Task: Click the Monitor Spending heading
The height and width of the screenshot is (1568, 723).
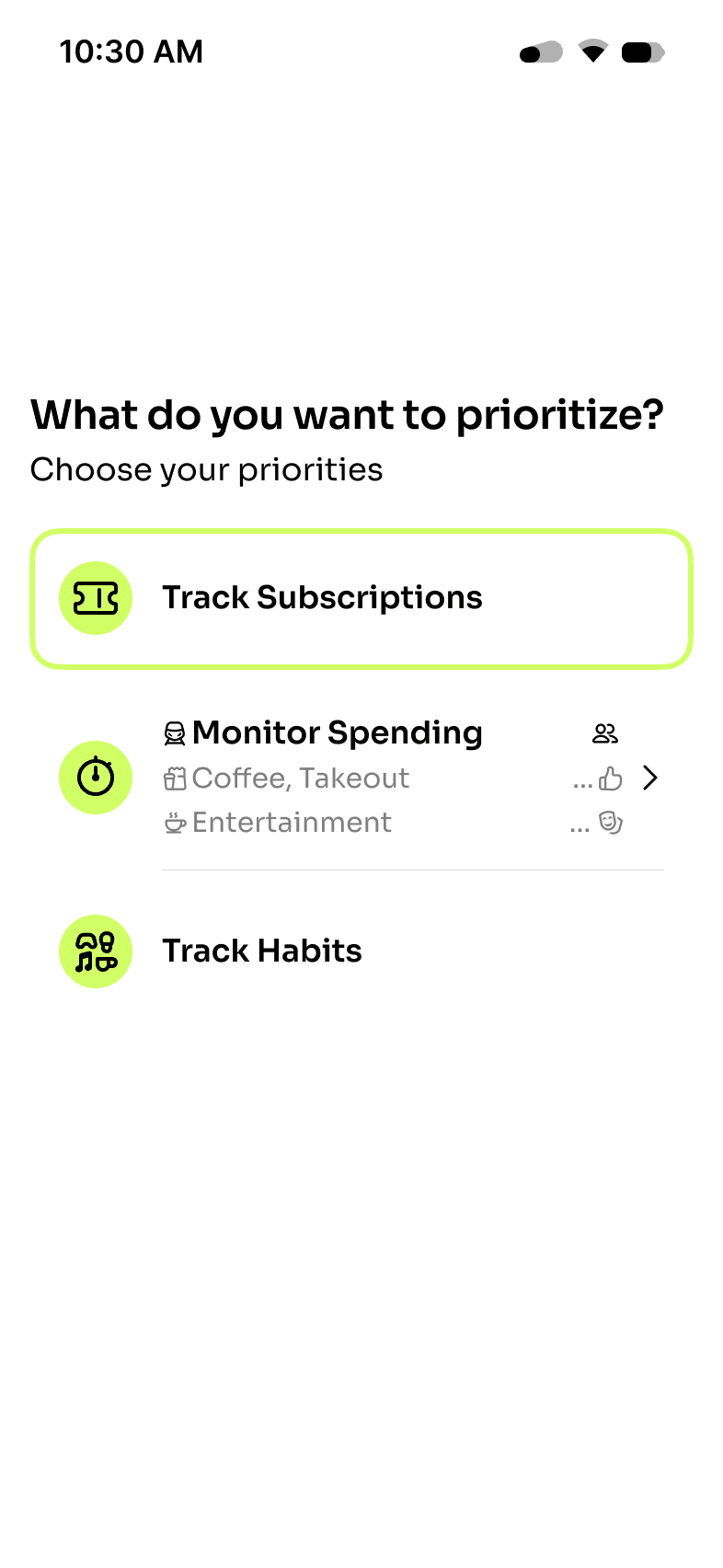Action: pyautogui.click(x=337, y=732)
